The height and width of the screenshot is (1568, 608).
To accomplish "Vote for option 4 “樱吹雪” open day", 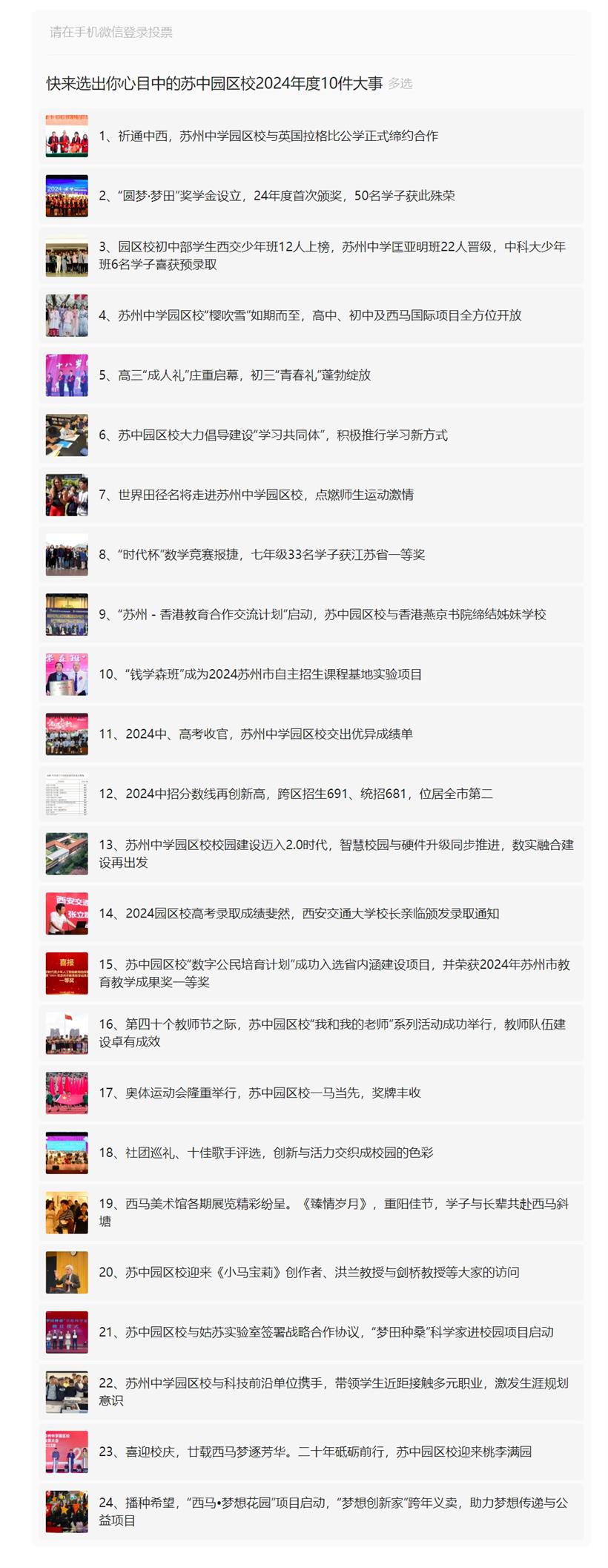I will click(x=310, y=315).
